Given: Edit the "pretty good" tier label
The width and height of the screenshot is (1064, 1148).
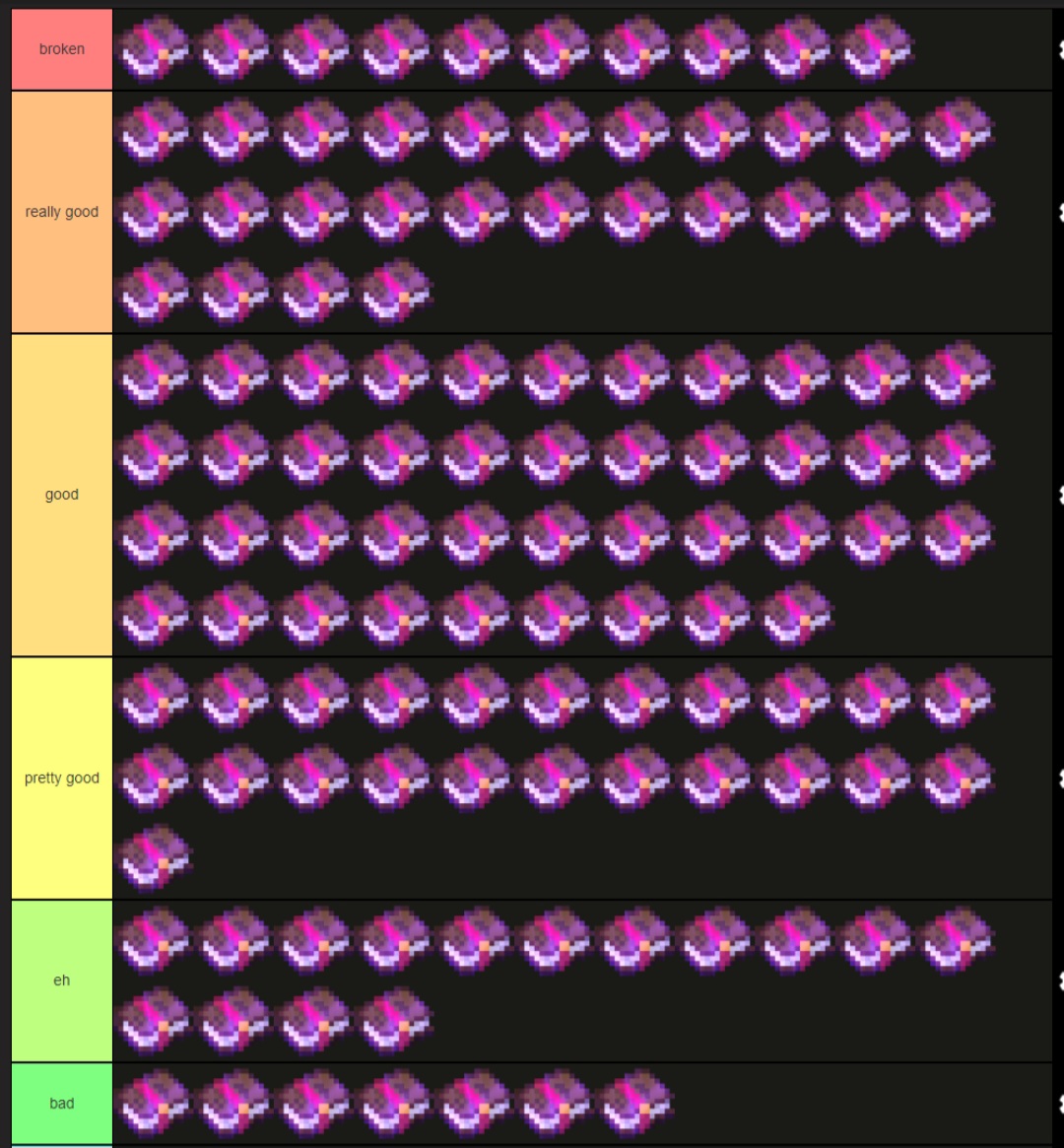Looking at the screenshot, I should pyautogui.click(x=62, y=777).
